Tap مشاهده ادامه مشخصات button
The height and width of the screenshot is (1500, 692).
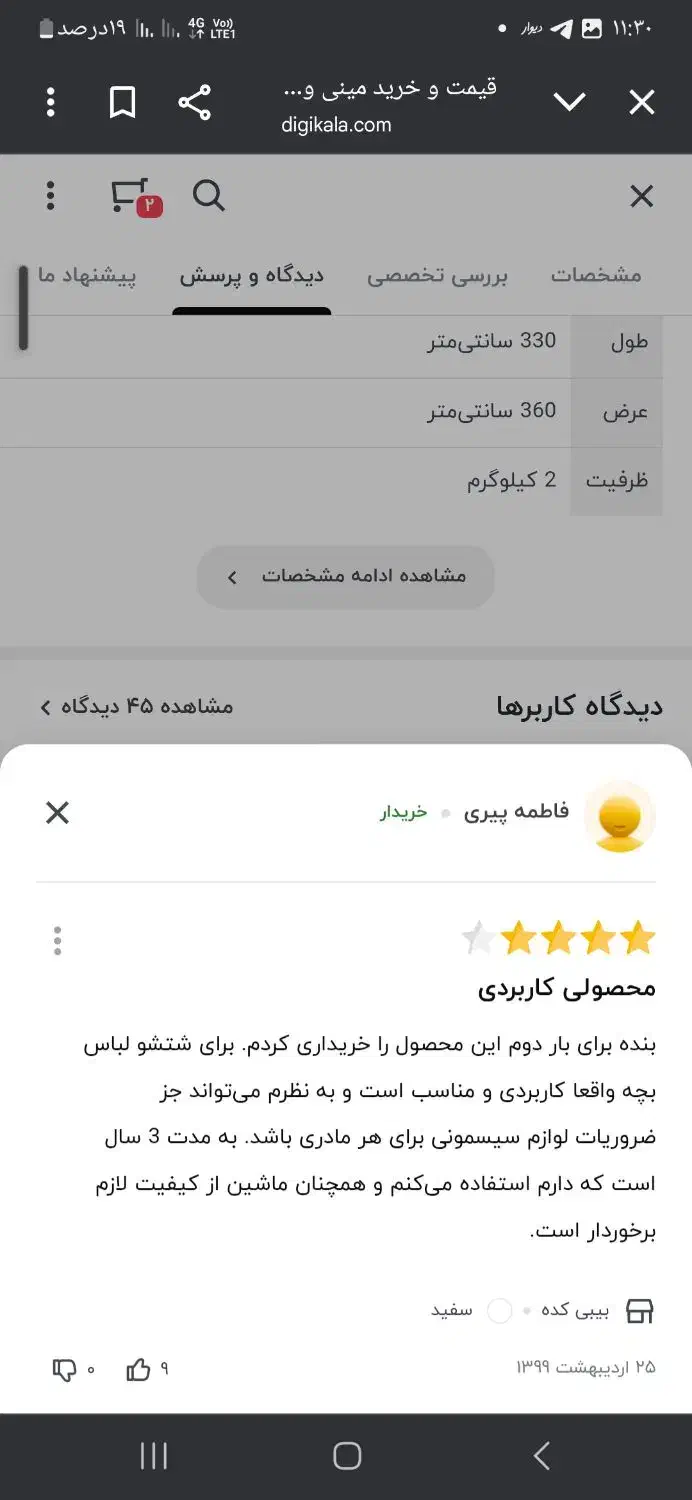point(346,577)
